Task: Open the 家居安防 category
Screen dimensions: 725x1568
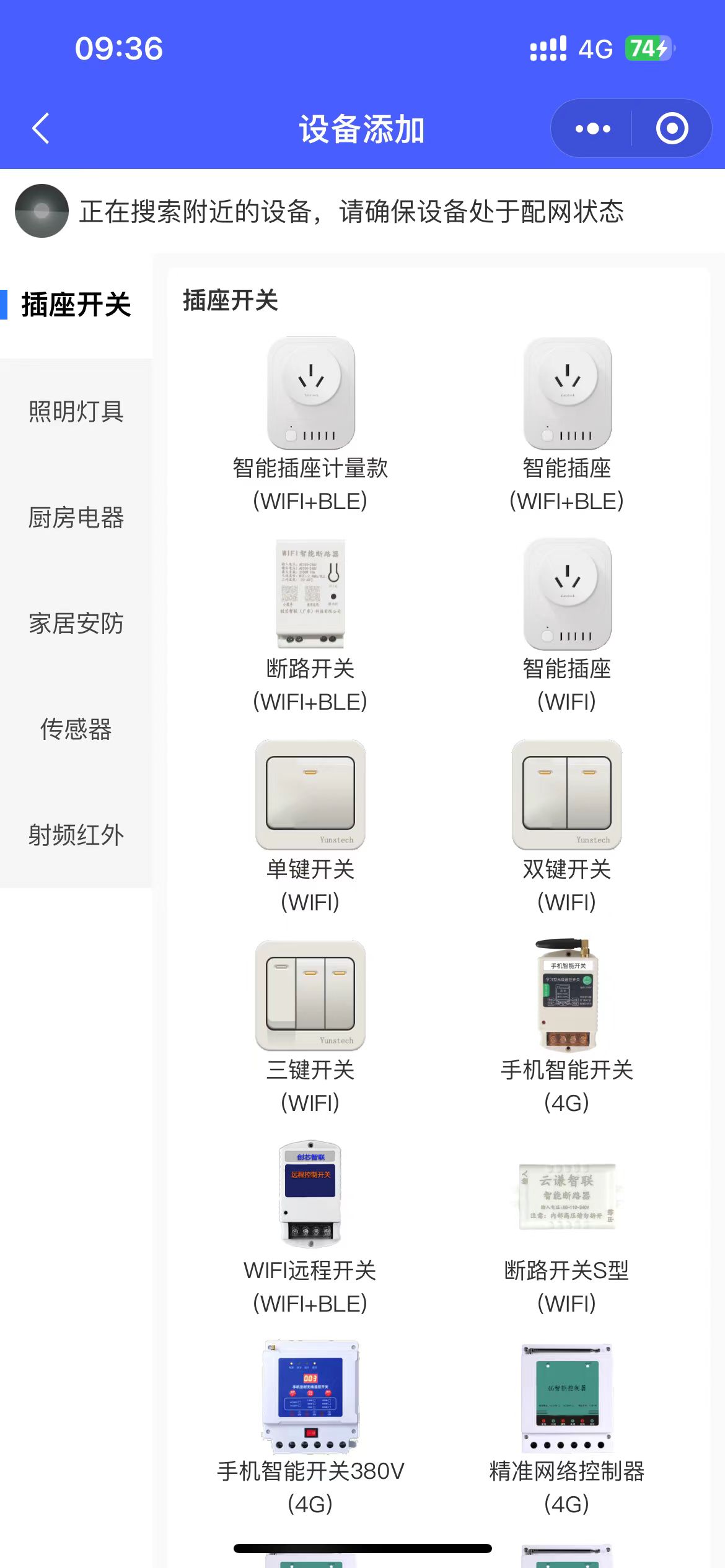Action: point(76,623)
